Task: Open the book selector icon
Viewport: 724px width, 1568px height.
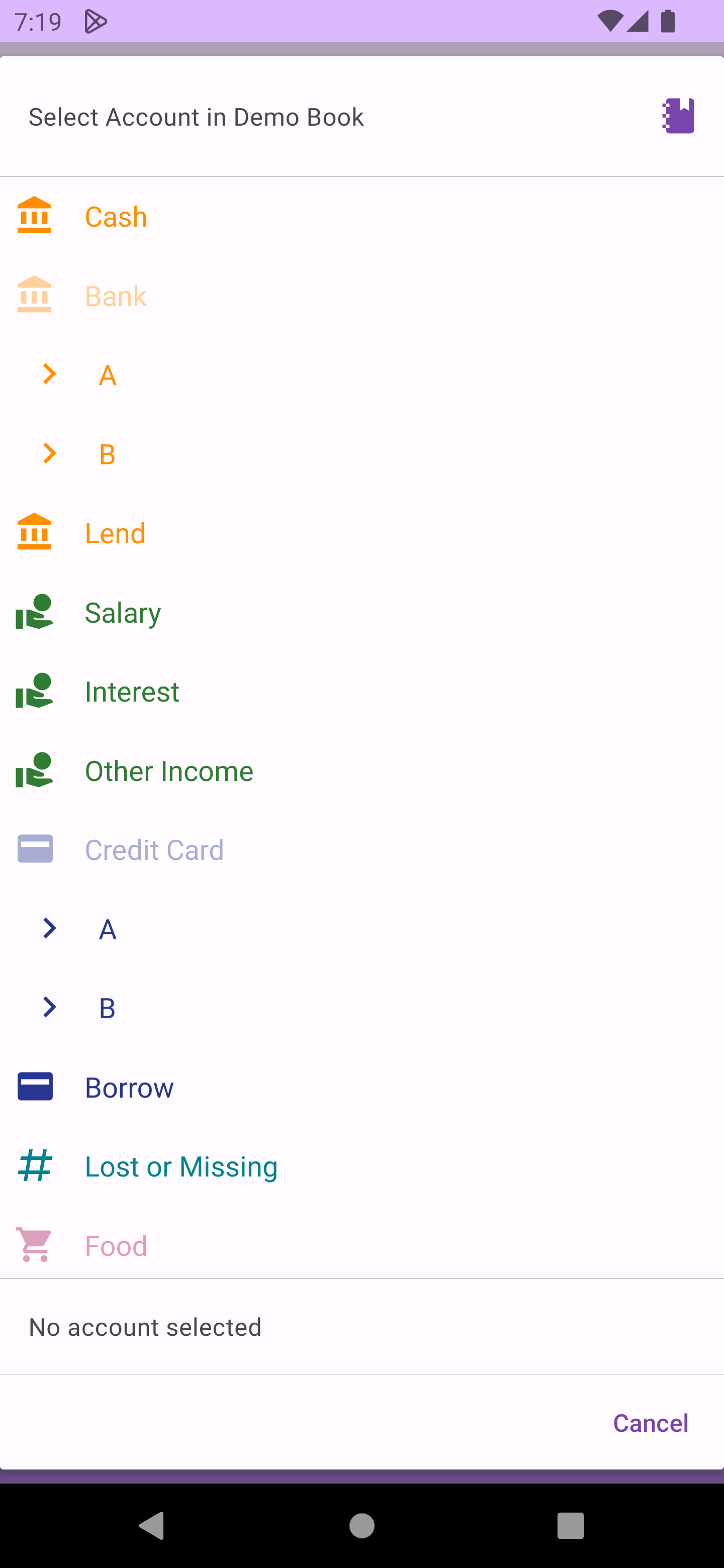Action: click(677, 116)
